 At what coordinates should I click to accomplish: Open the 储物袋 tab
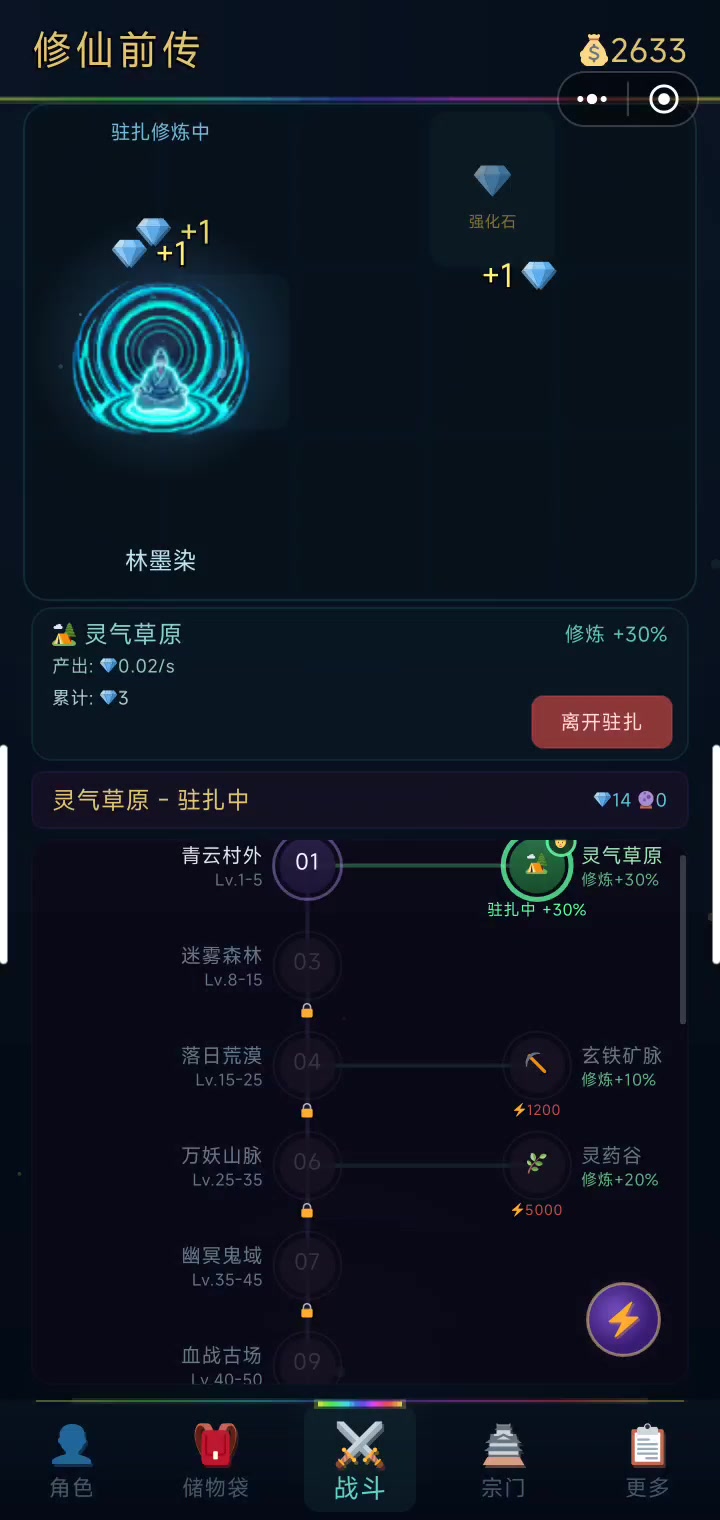tap(215, 1461)
